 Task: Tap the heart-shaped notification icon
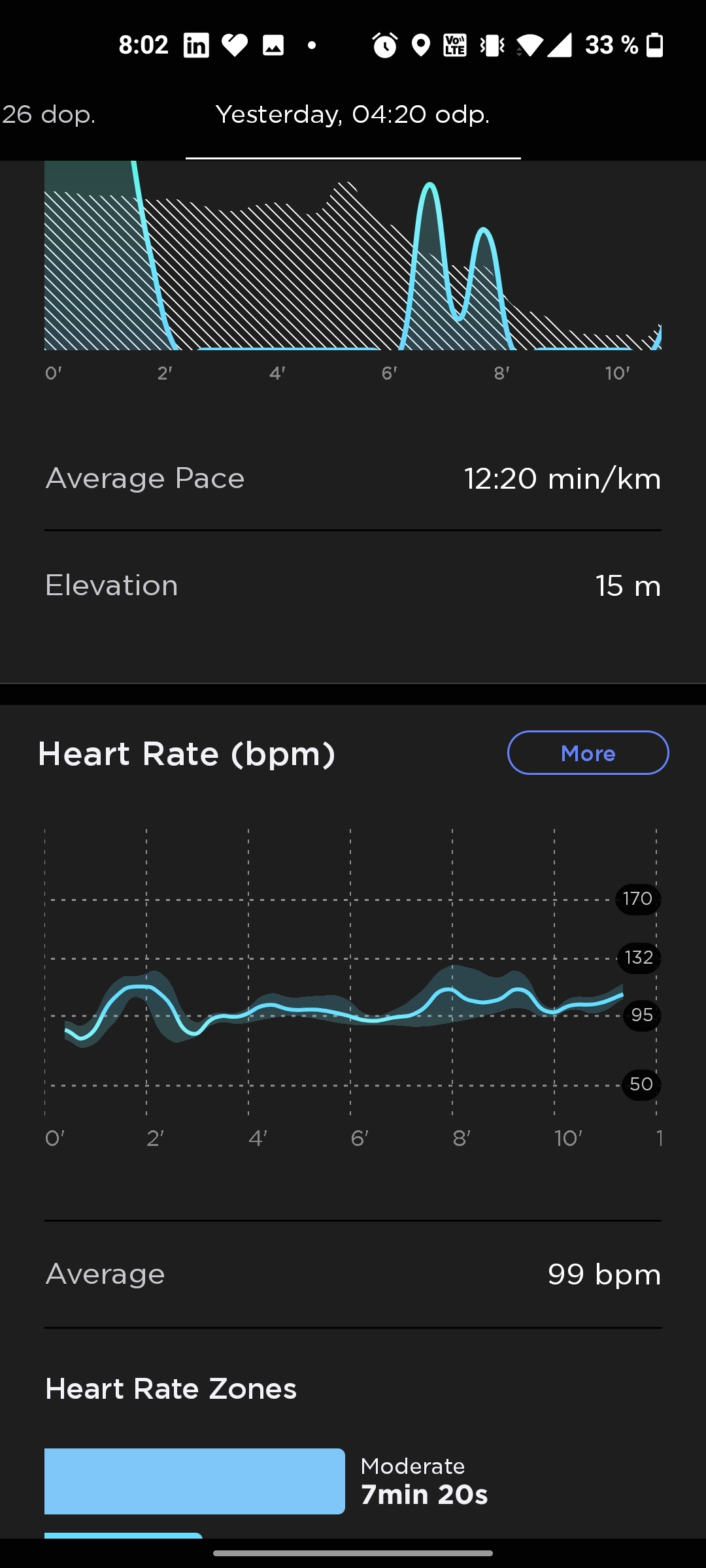pos(235,44)
